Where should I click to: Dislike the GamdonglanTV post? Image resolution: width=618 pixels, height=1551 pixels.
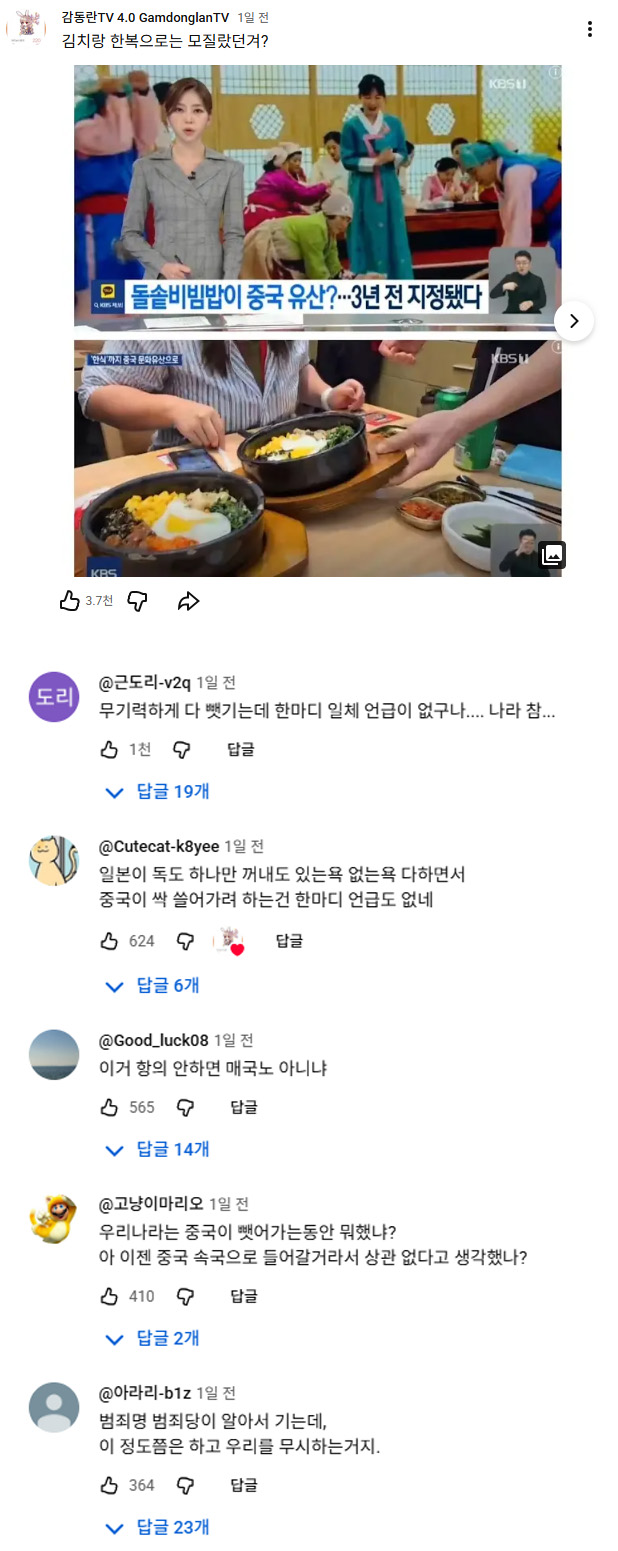point(138,600)
